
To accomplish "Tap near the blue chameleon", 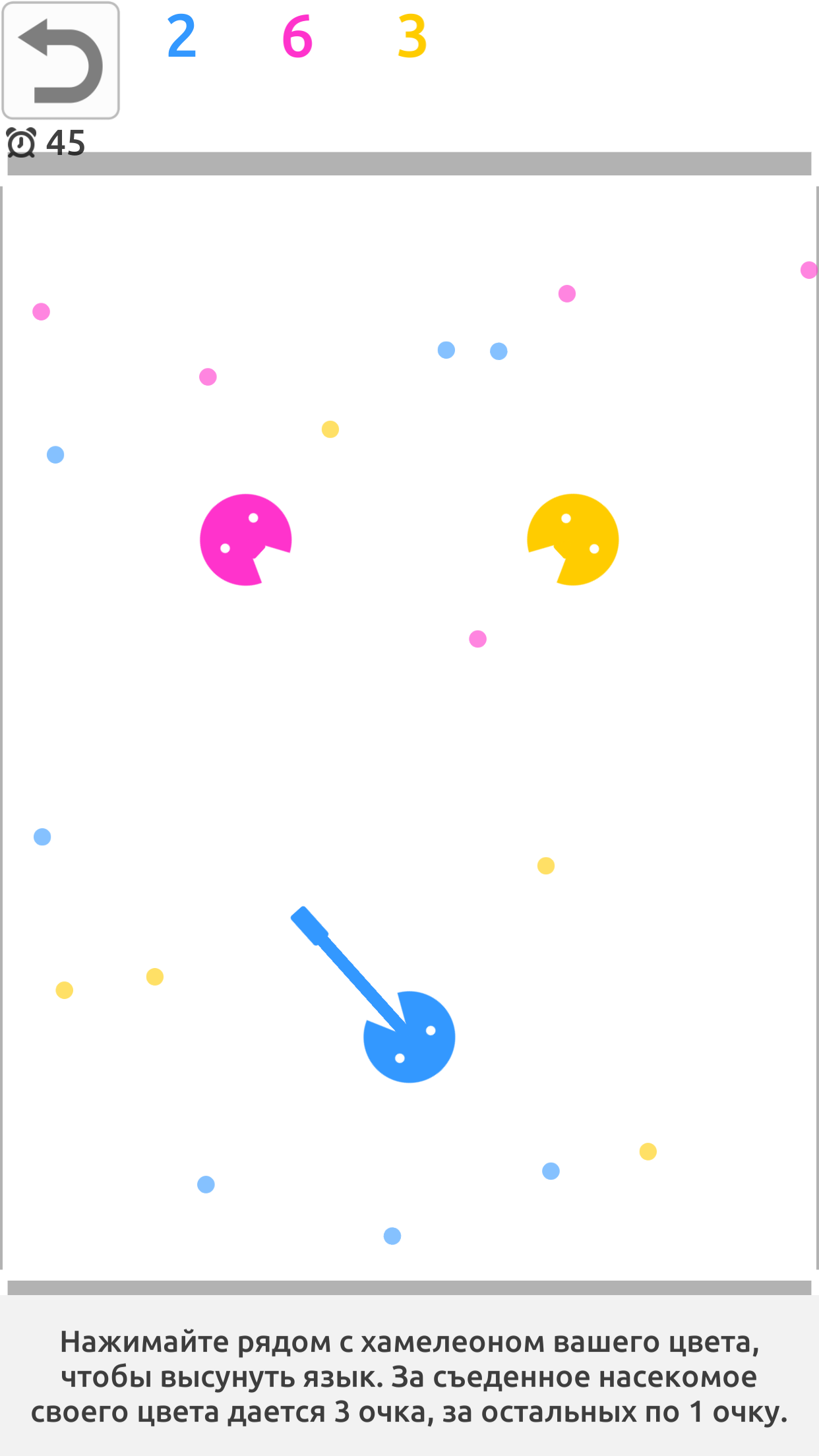I will click(409, 1037).
